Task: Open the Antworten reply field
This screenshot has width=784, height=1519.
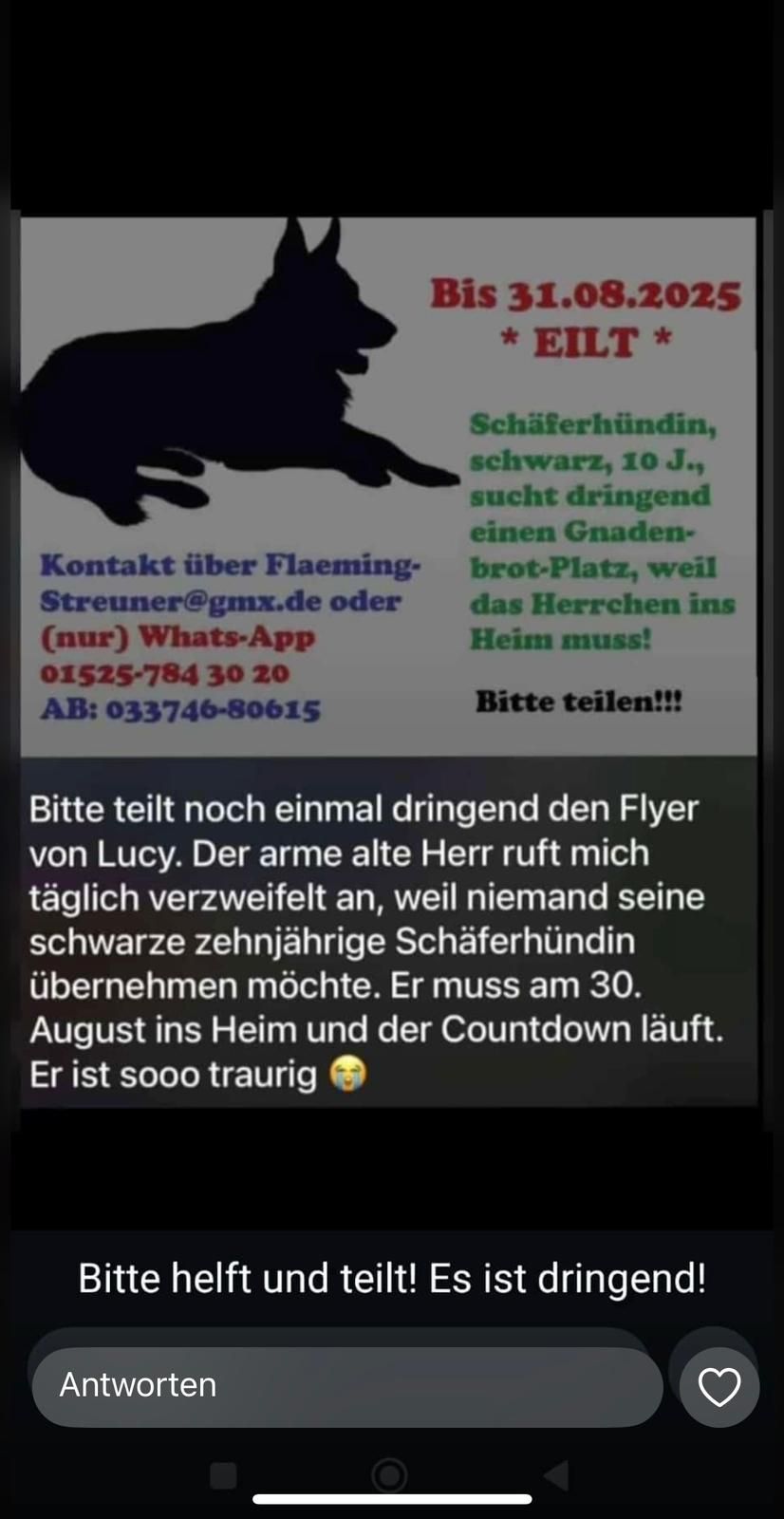Action: pyautogui.click(x=346, y=1386)
